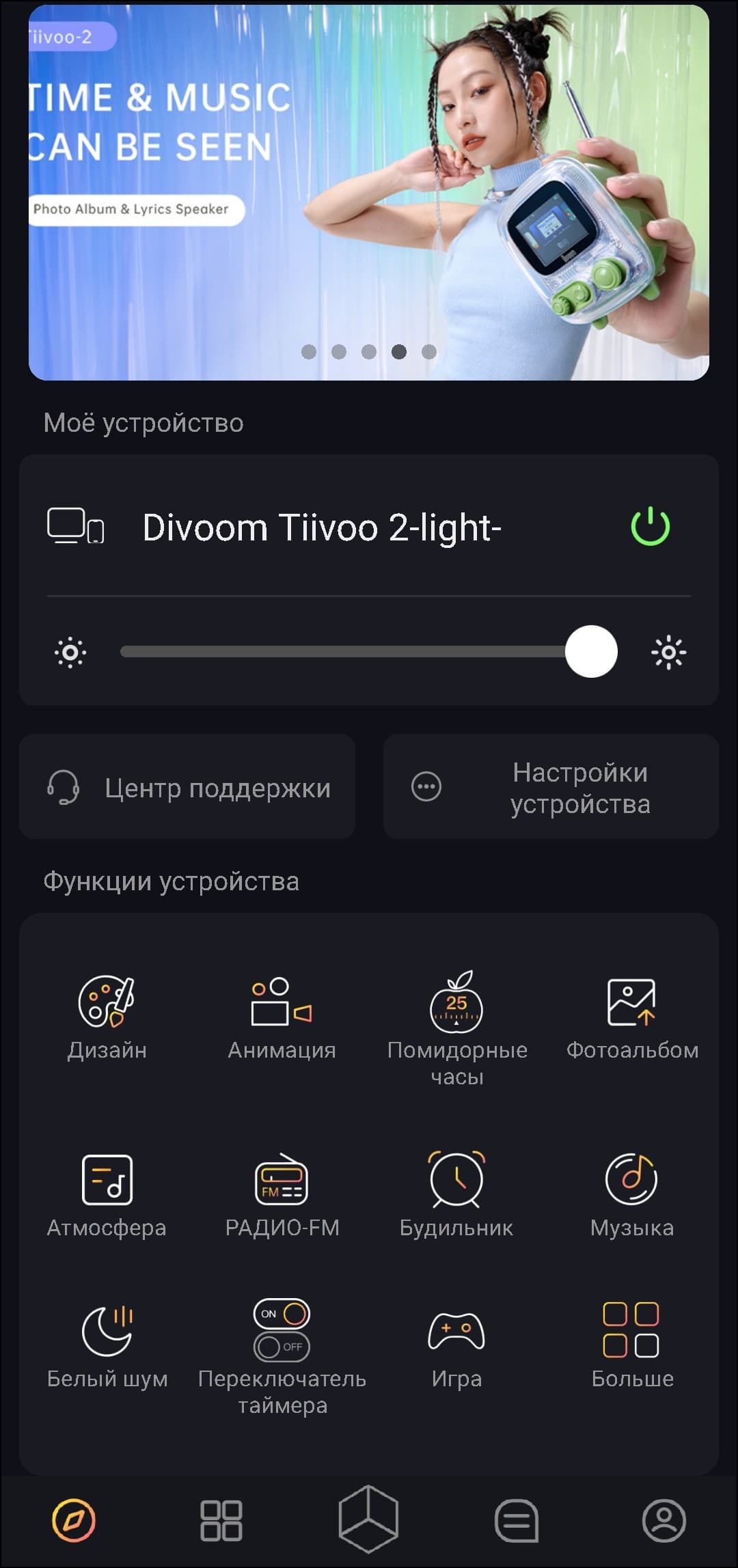The width and height of the screenshot is (738, 1568).
Task: Toggle the Divoom Tiivoo 2 power button
Action: click(650, 527)
